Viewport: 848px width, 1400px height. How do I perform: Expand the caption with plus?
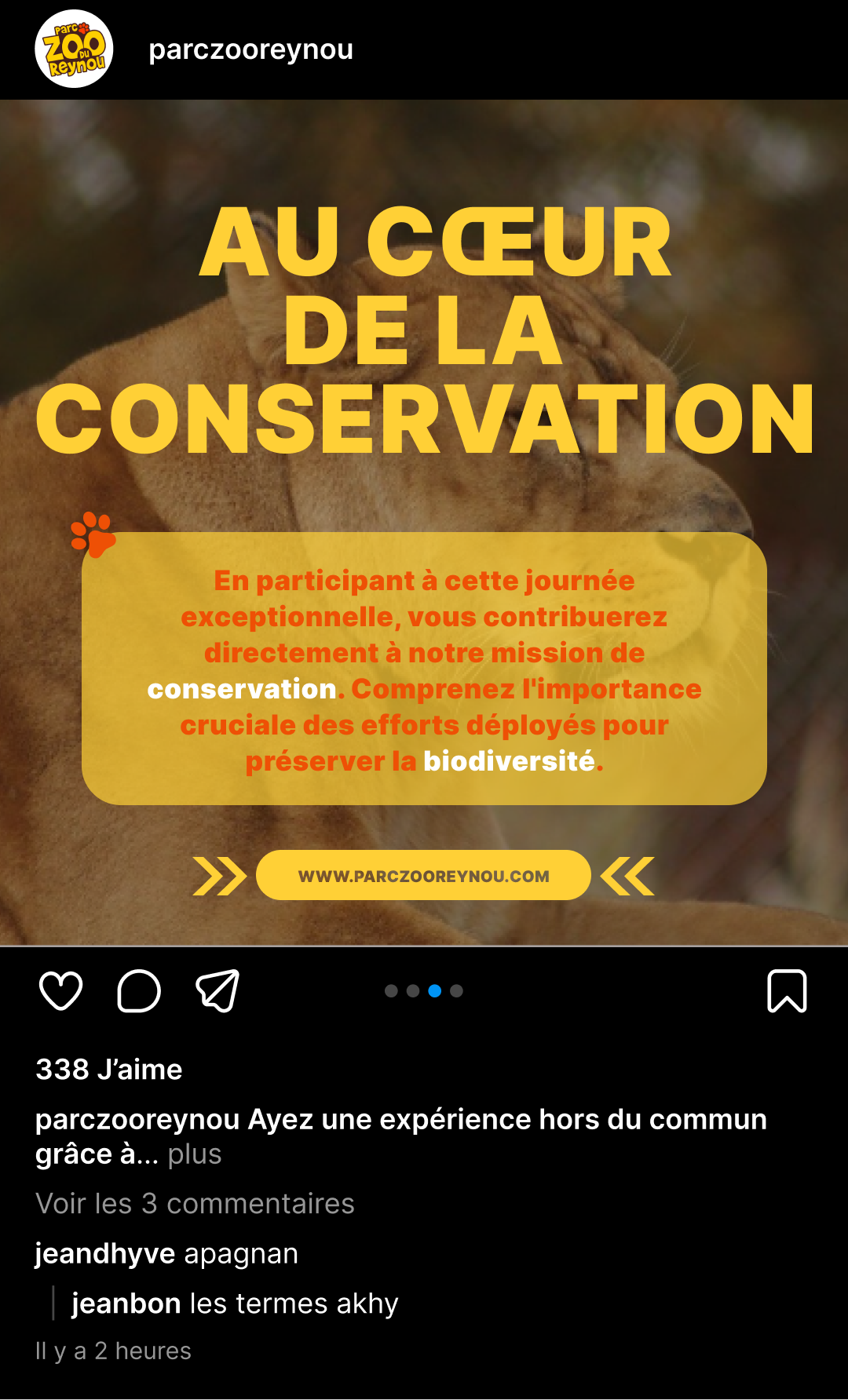click(x=195, y=1154)
